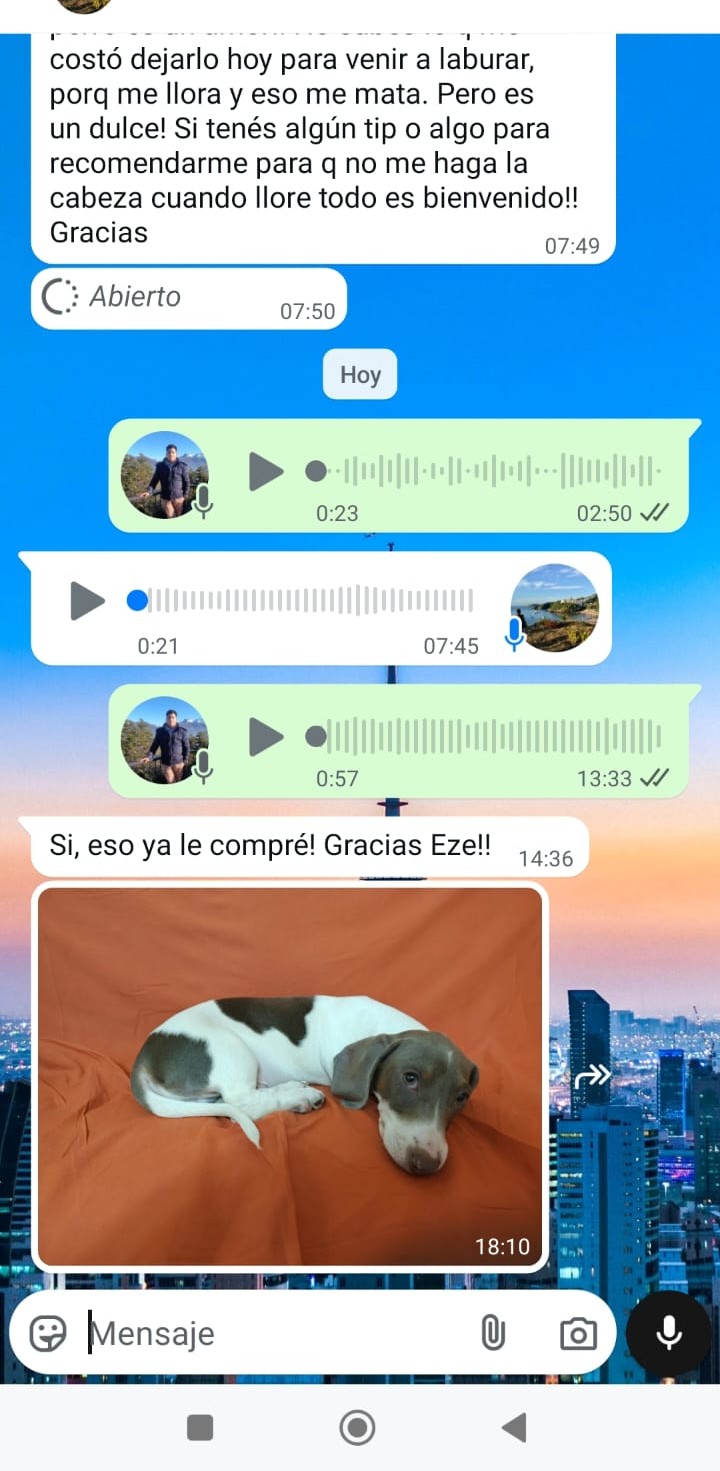Screen dimensions: 720x1471
Task: Forward the dog photo
Action: (591, 1076)
